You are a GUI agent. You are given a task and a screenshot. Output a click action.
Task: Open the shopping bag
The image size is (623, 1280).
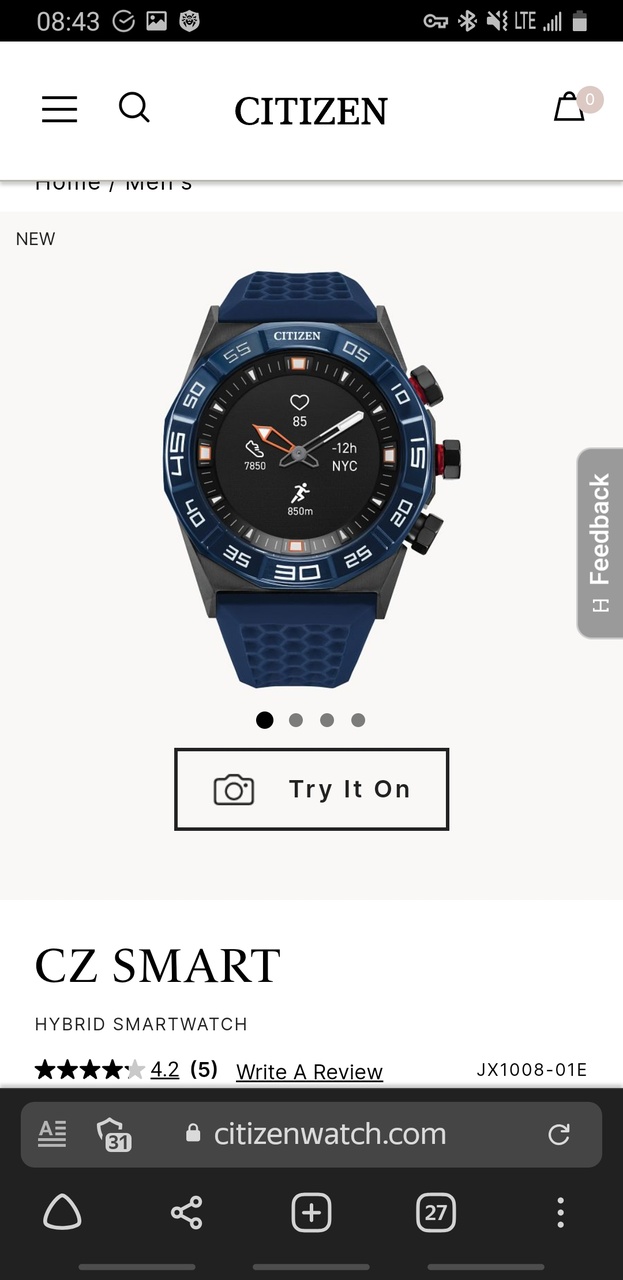coord(570,107)
